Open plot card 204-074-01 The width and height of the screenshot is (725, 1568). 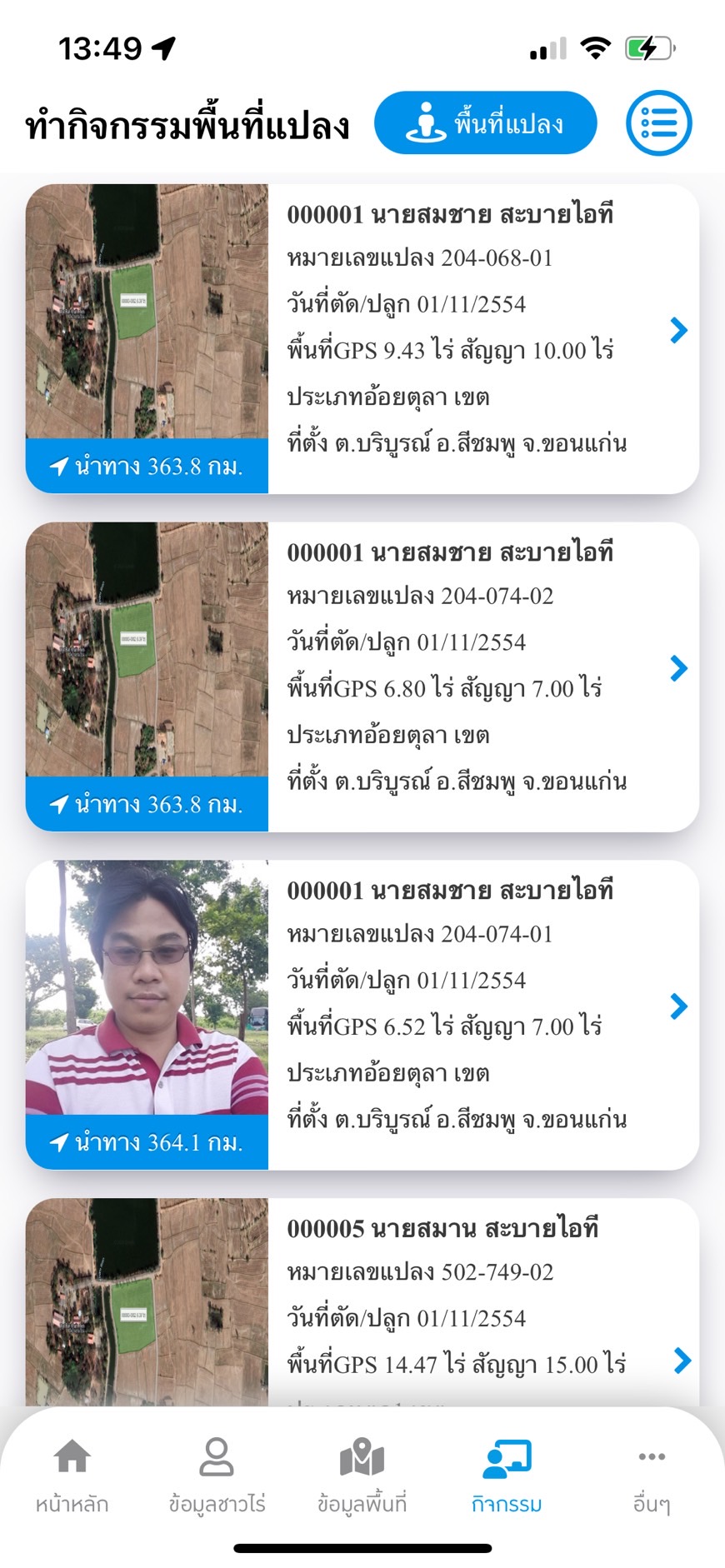click(482, 1006)
